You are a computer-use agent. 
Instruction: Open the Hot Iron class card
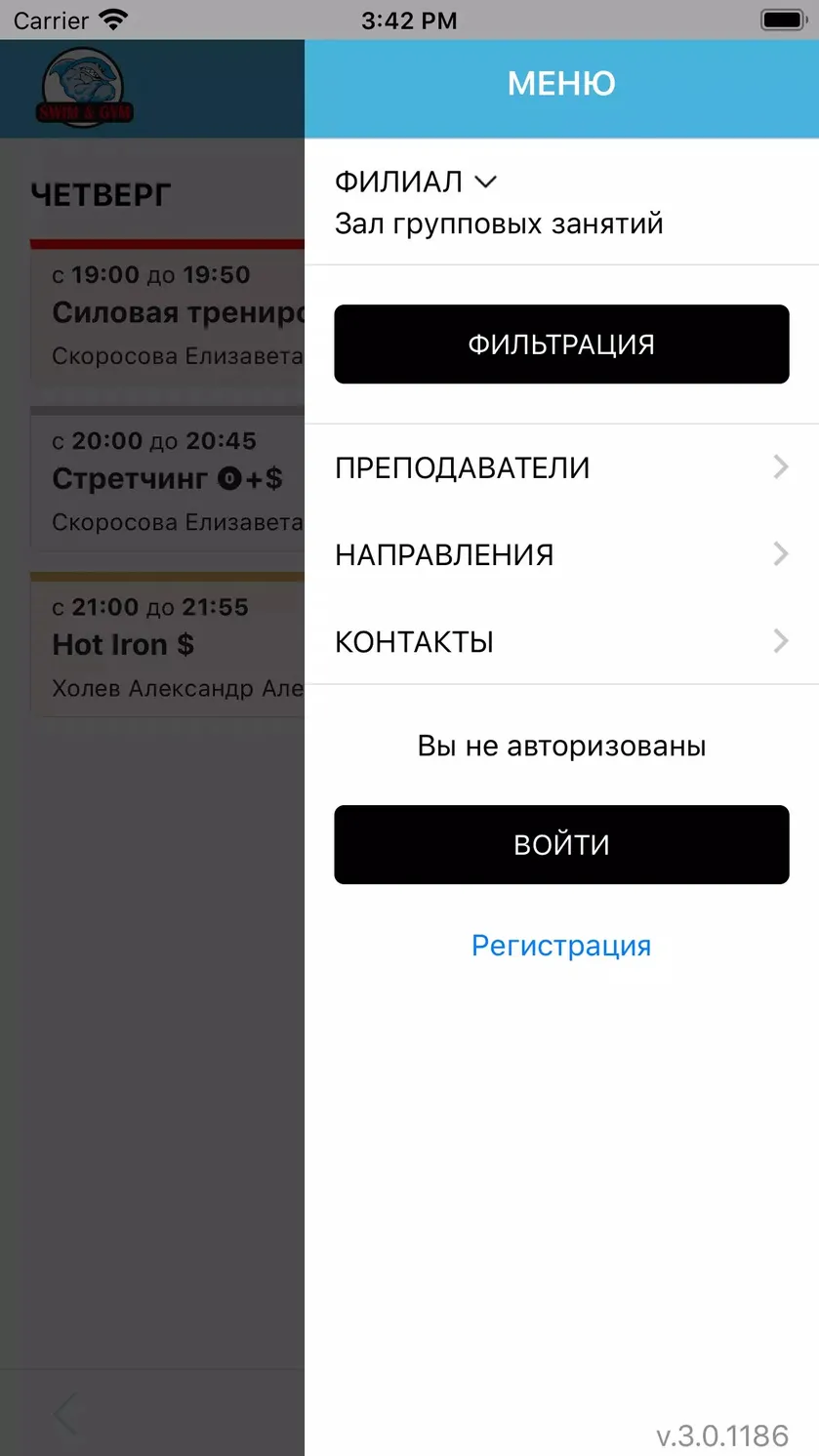pos(168,645)
